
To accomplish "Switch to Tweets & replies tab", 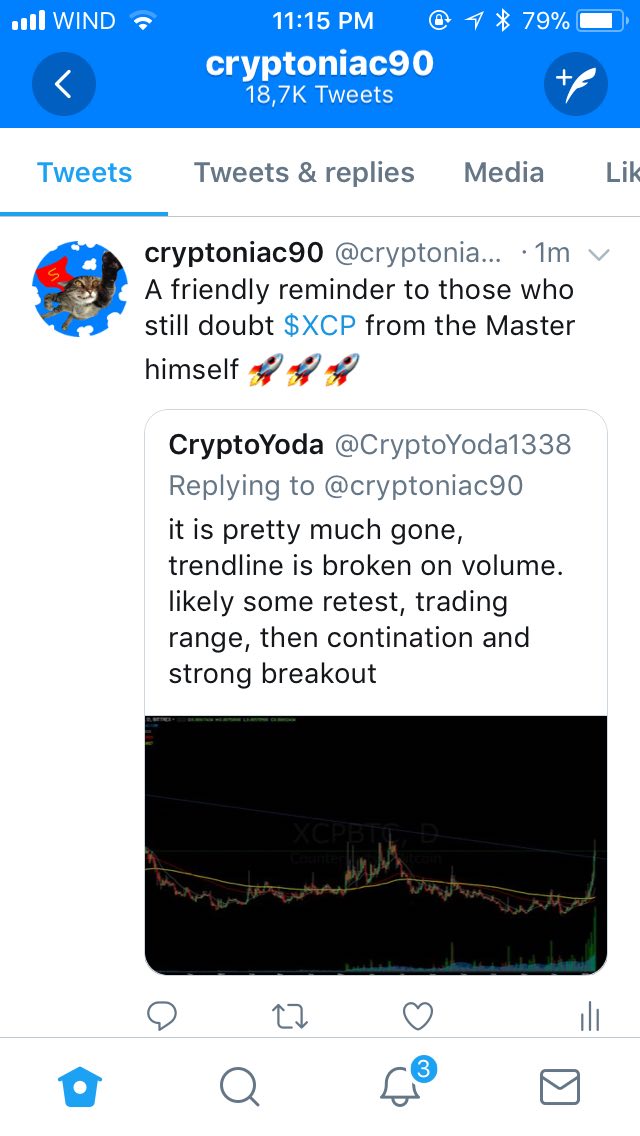I will coord(304,172).
